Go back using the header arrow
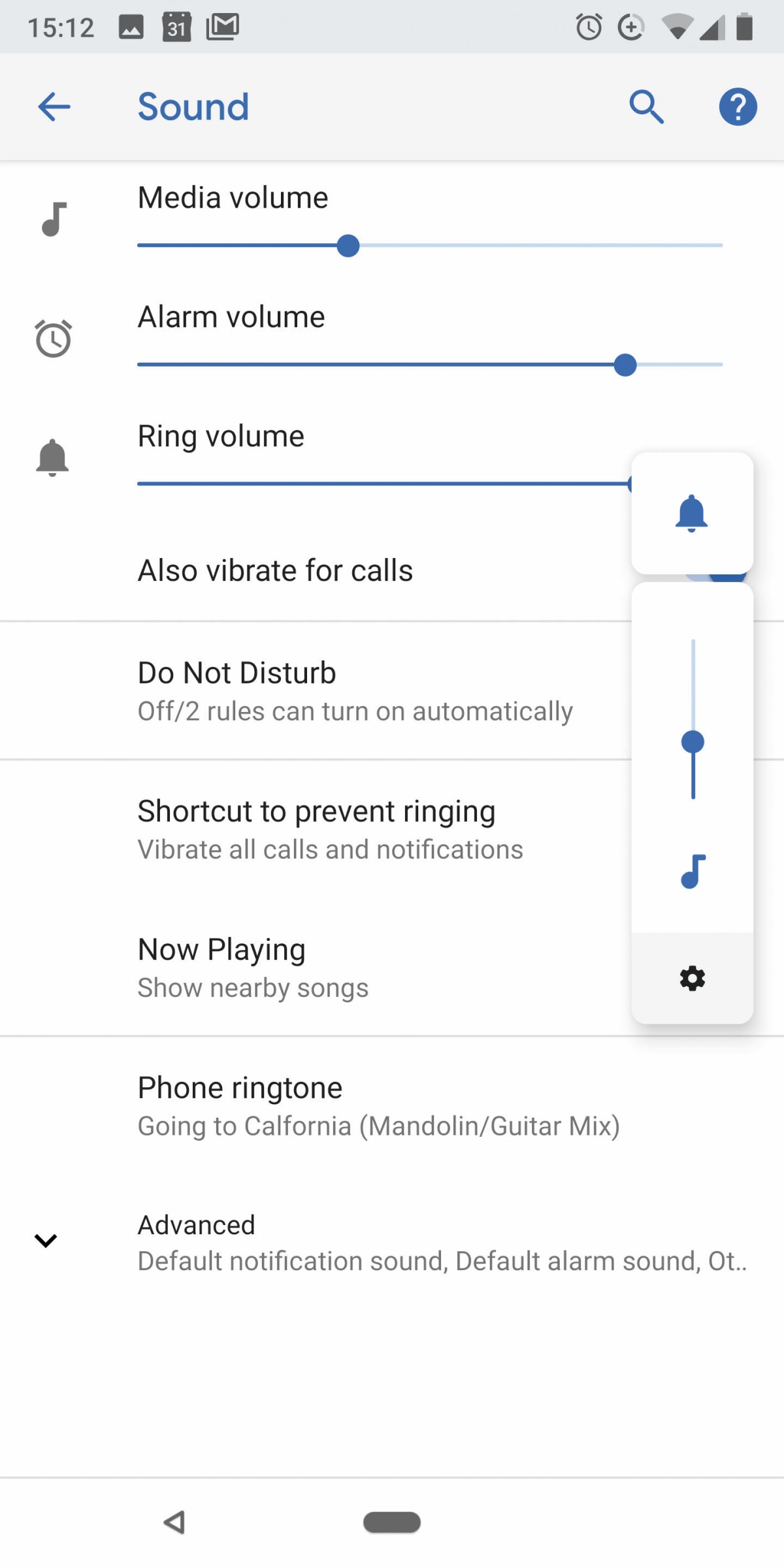Image resolution: width=784 pixels, height=1568 pixels. coord(54,106)
